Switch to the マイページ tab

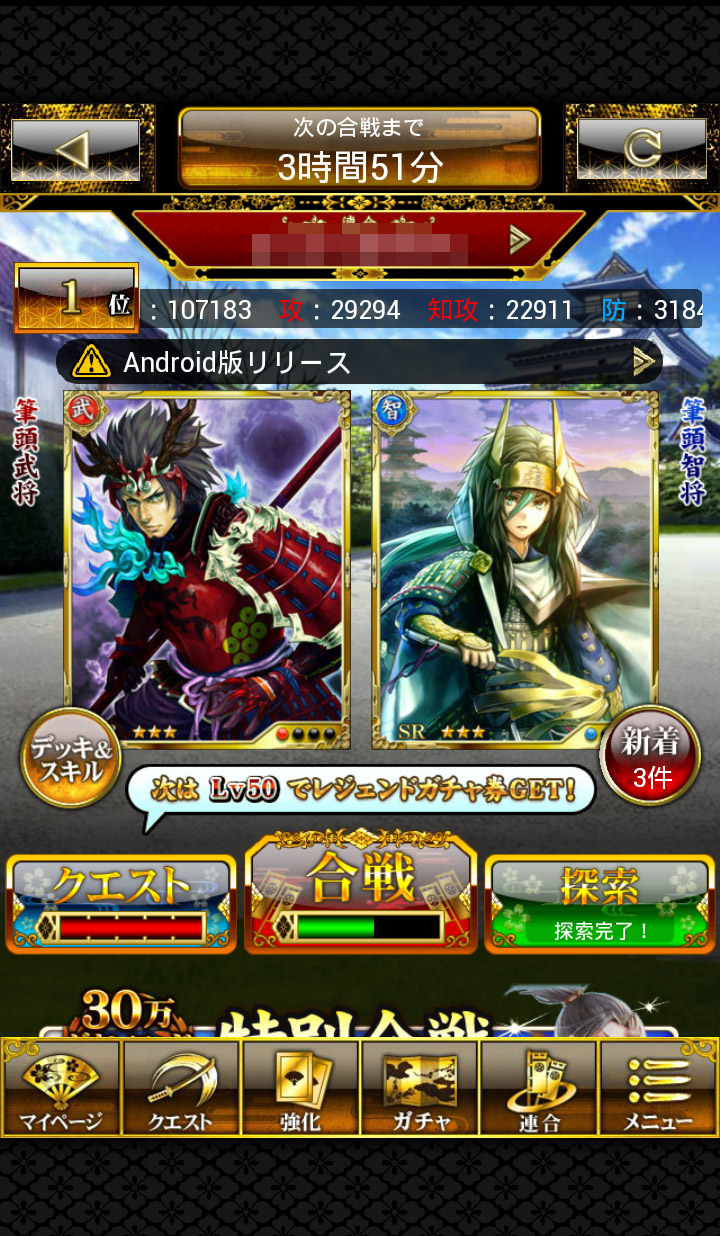point(61,1088)
